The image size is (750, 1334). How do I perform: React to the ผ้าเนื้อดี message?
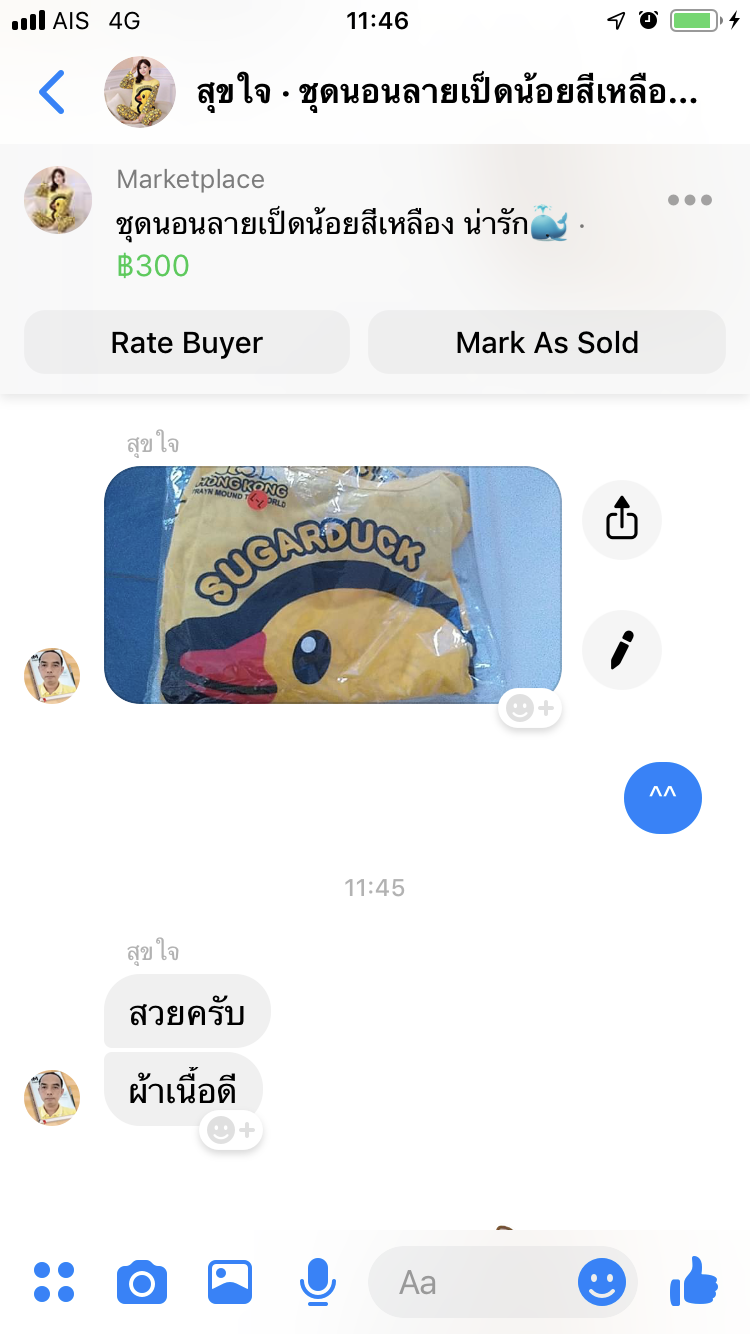point(231,1130)
